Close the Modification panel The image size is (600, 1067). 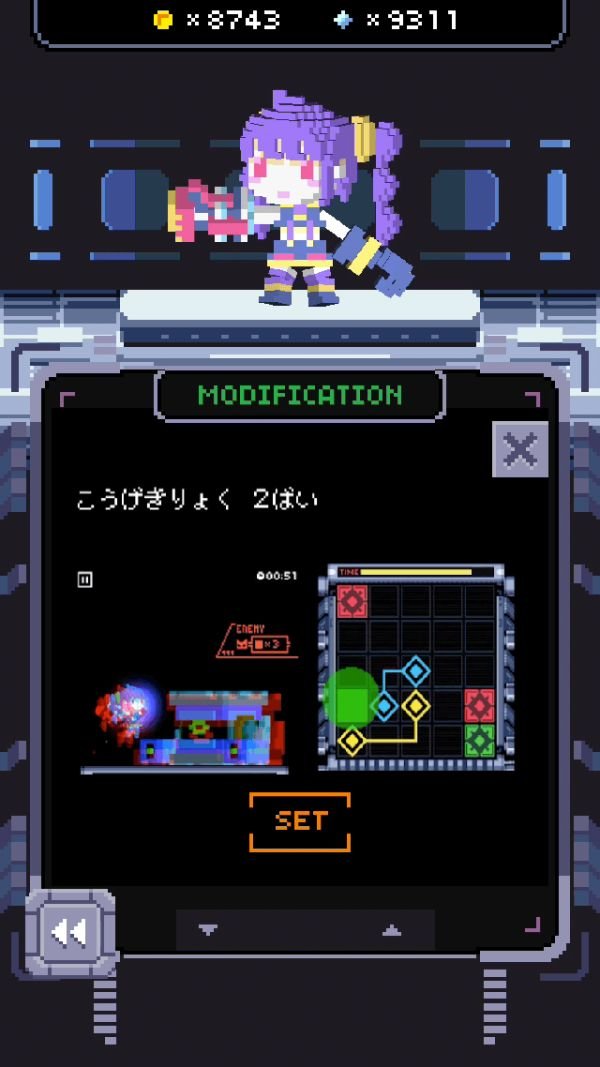click(520, 449)
